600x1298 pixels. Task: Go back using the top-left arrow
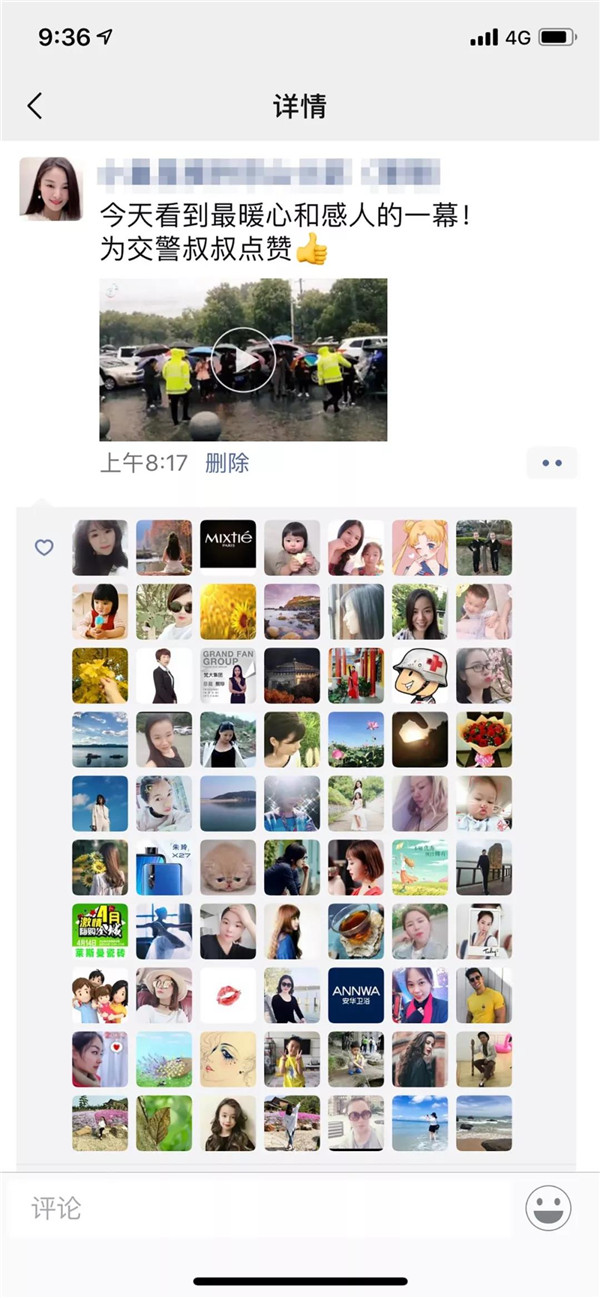point(35,106)
